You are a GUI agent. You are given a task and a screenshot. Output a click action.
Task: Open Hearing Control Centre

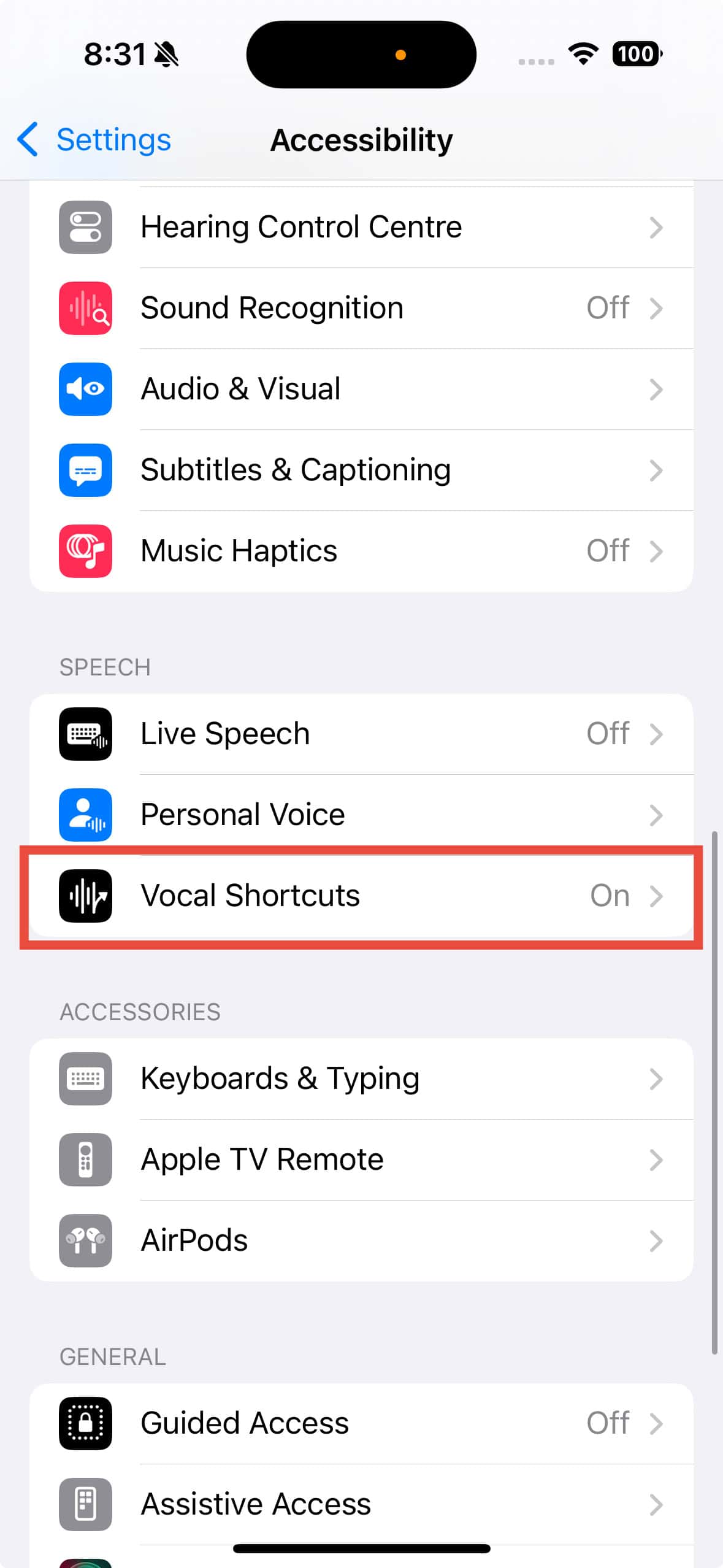coord(361,227)
